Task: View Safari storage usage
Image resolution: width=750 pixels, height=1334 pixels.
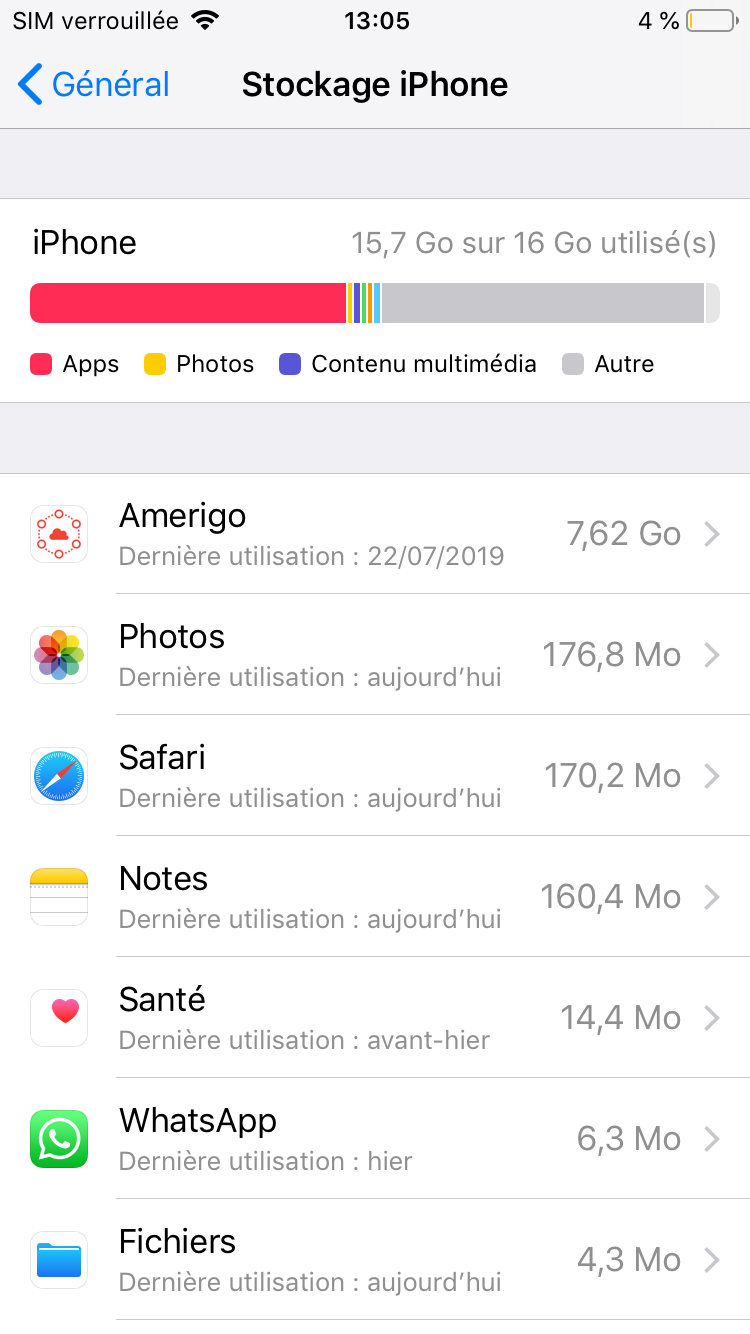Action: coord(375,776)
